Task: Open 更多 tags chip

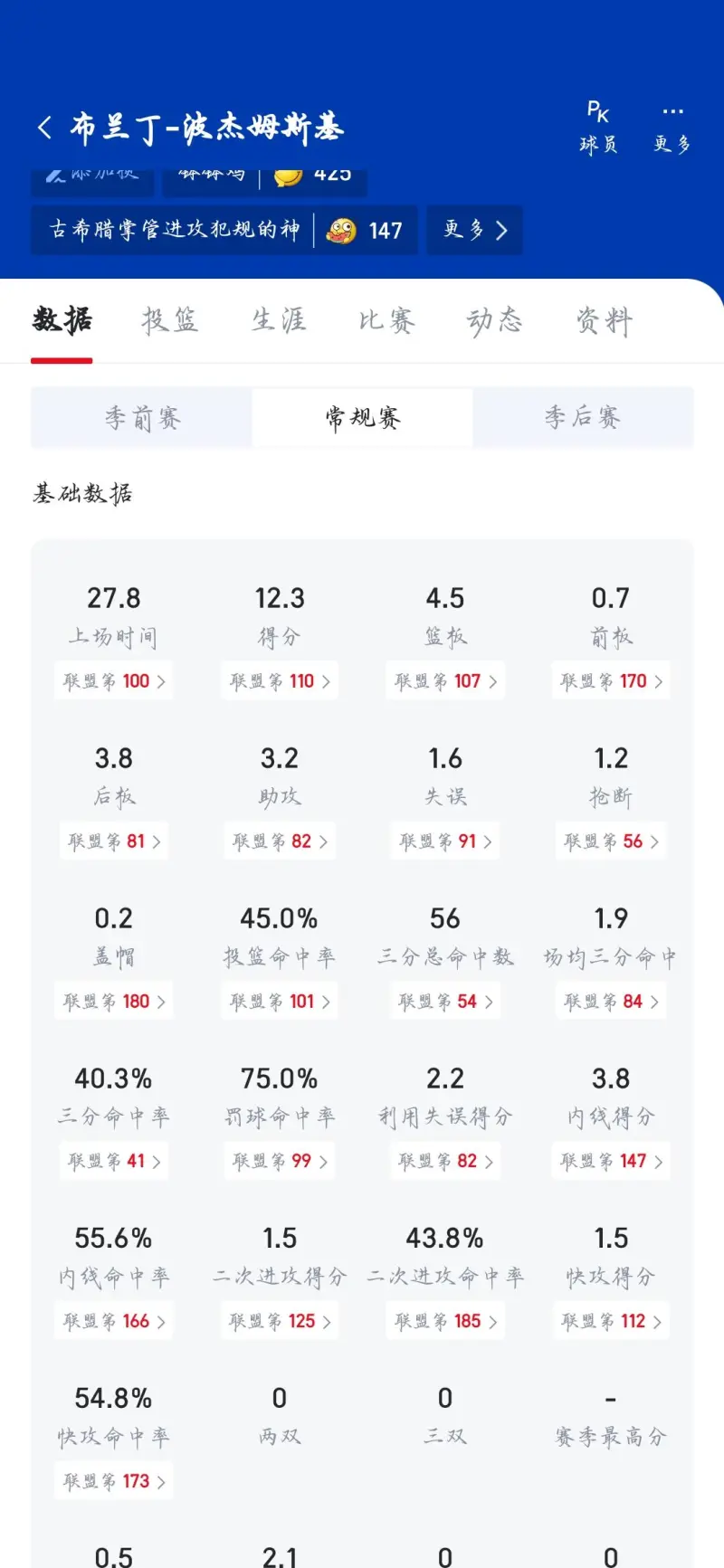Action: click(474, 231)
